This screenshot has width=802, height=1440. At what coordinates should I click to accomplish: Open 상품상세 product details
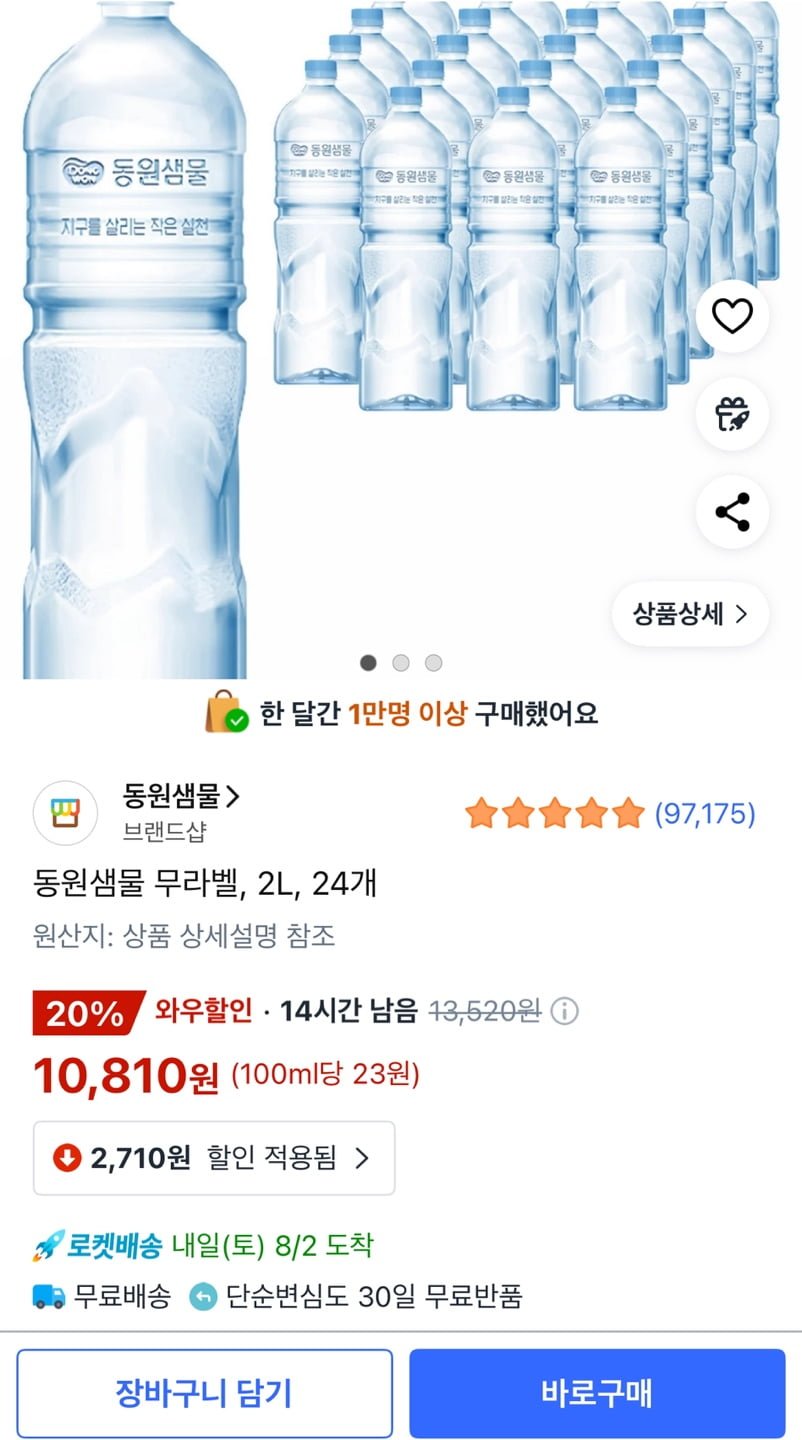tap(690, 614)
